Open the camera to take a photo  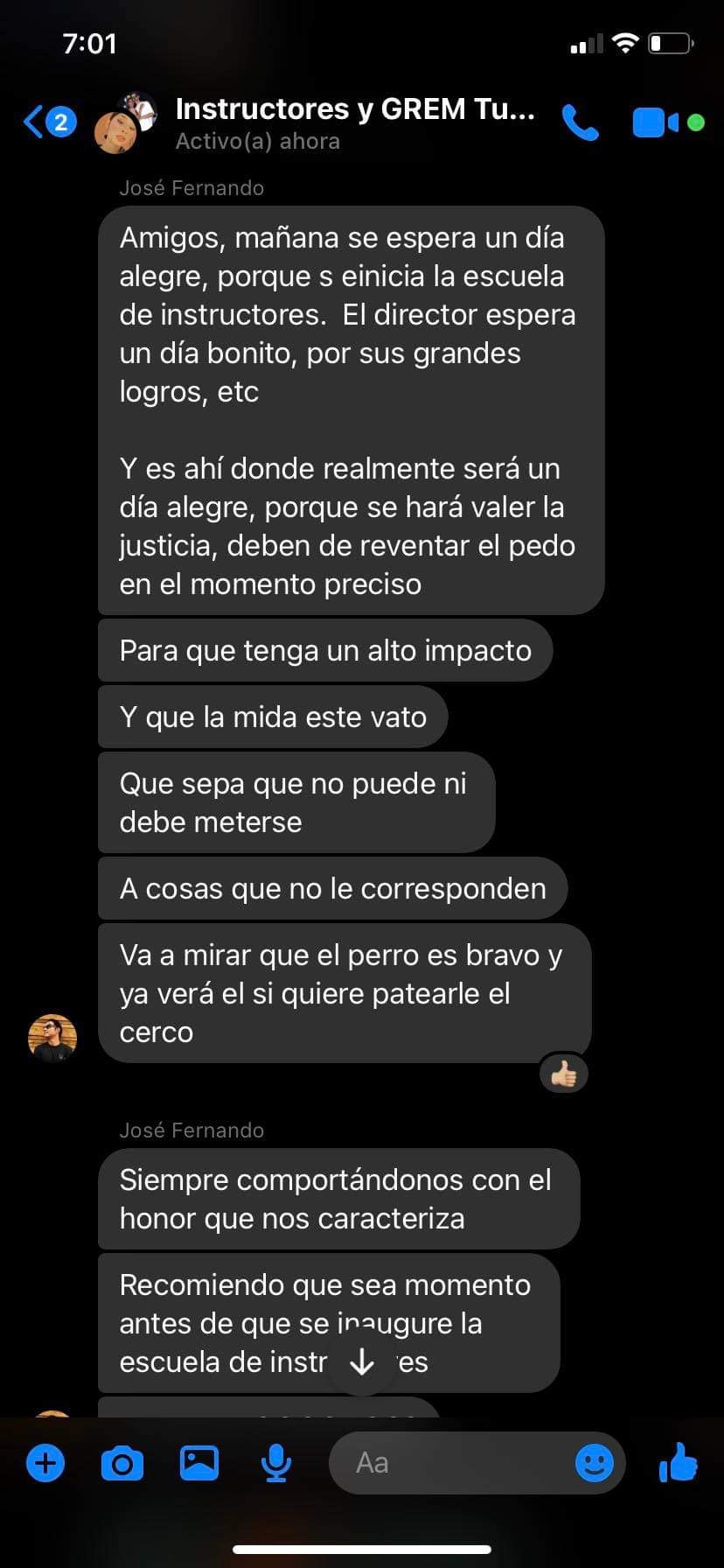tap(122, 1462)
